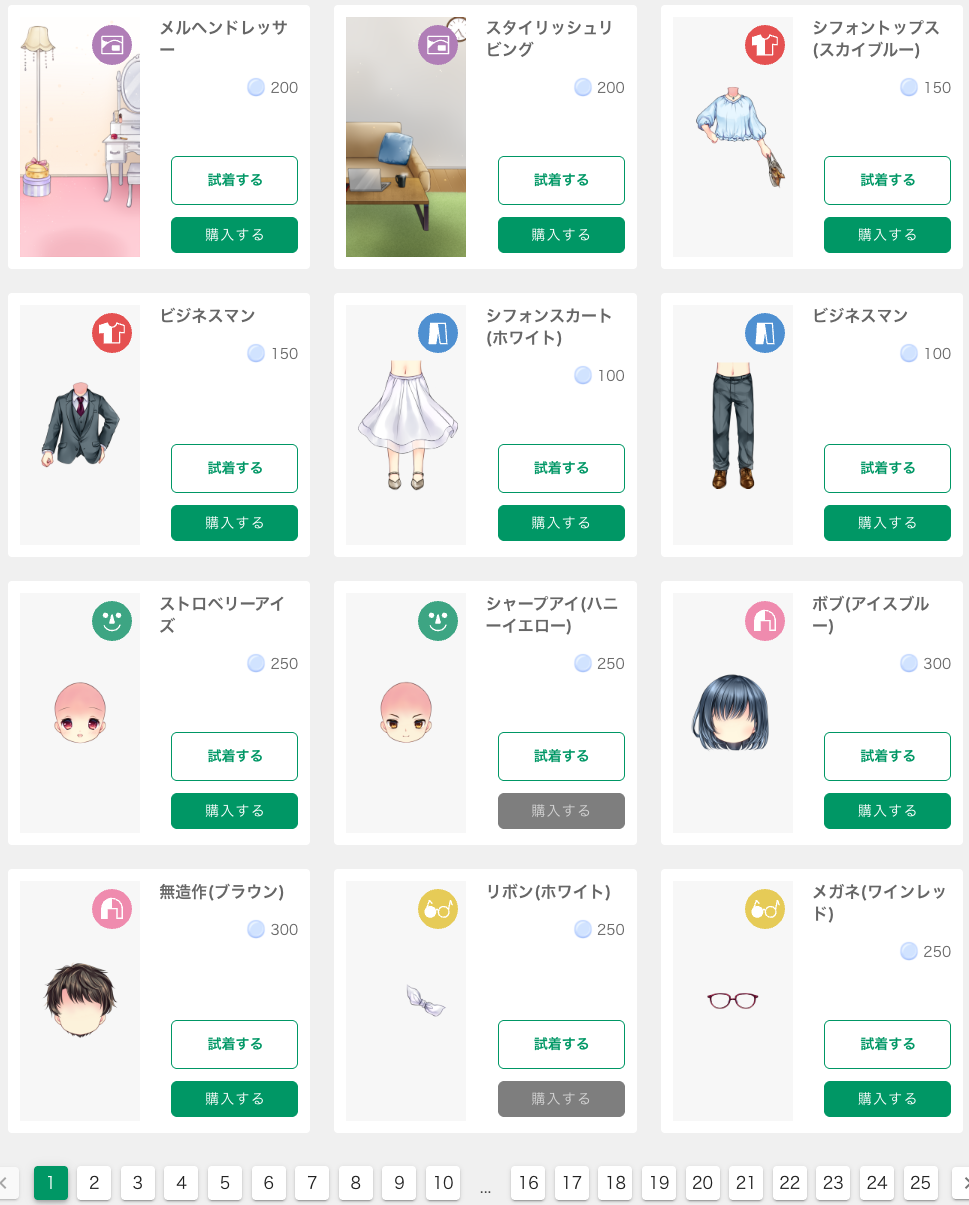The height and width of the screenshot is (1205, 969).
Task: Jump to page 10
Action: [x=442, y=1183]
